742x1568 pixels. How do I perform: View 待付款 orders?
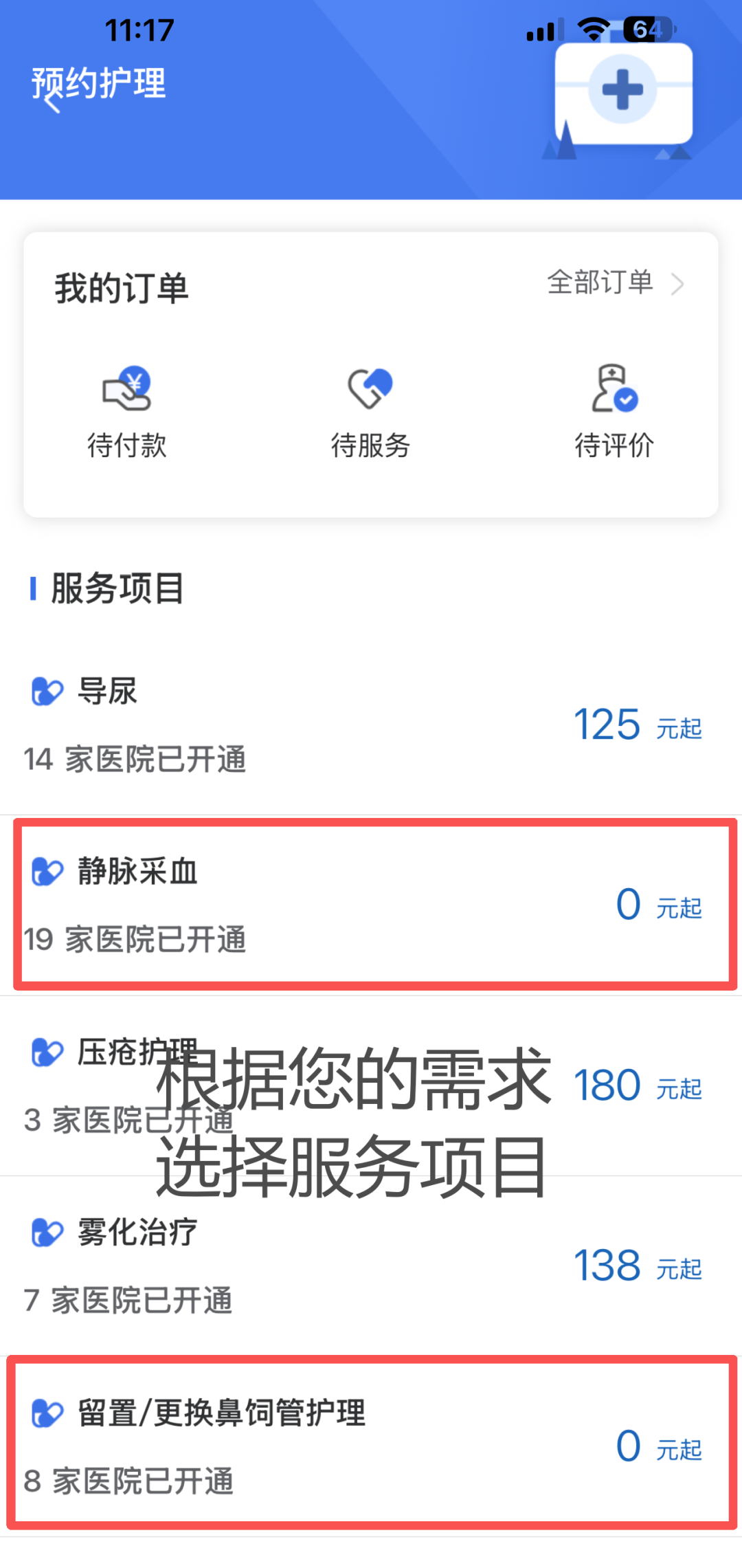(127, 411)
